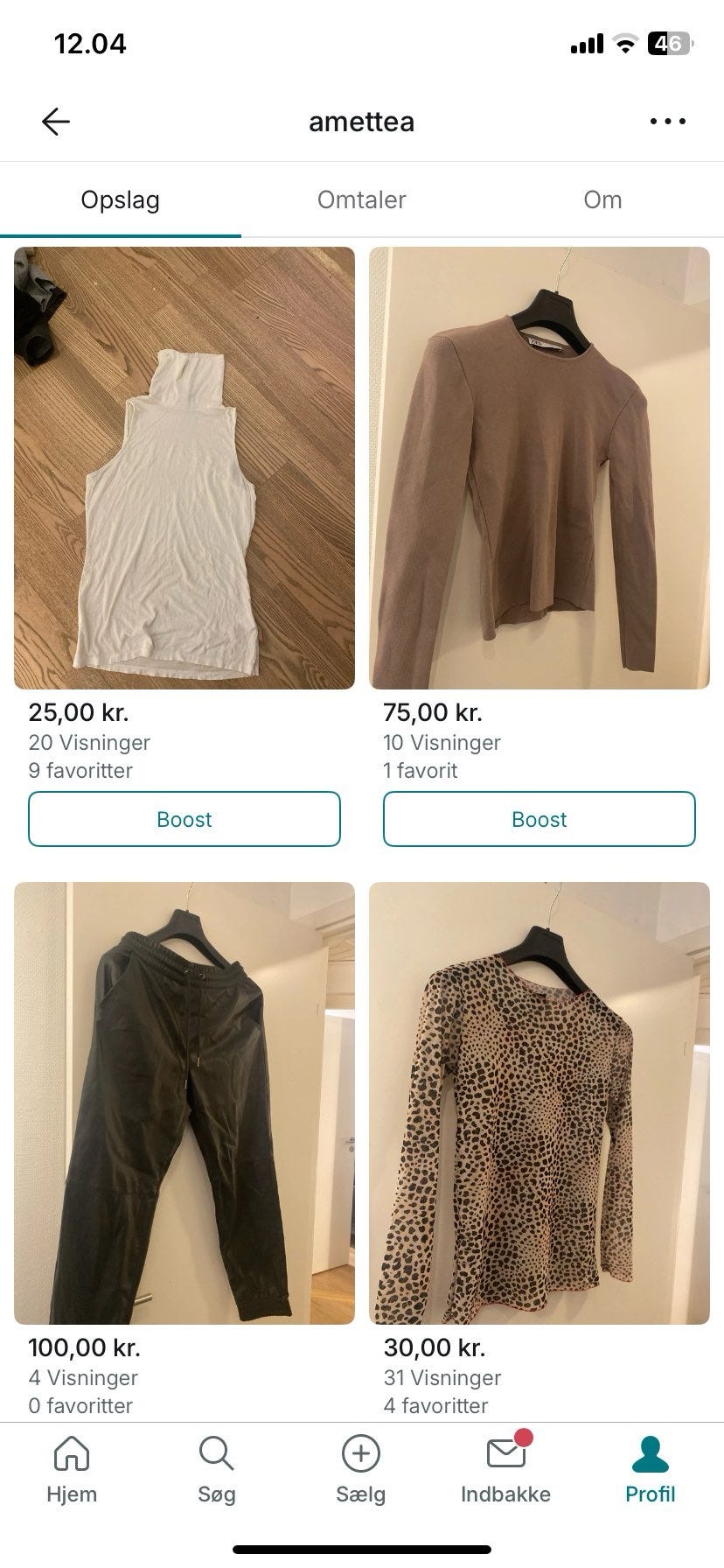The height and width of the screenshot is (1568, 724).
Task: Open the black leather pants photo
Action: tap(184, 1102)
